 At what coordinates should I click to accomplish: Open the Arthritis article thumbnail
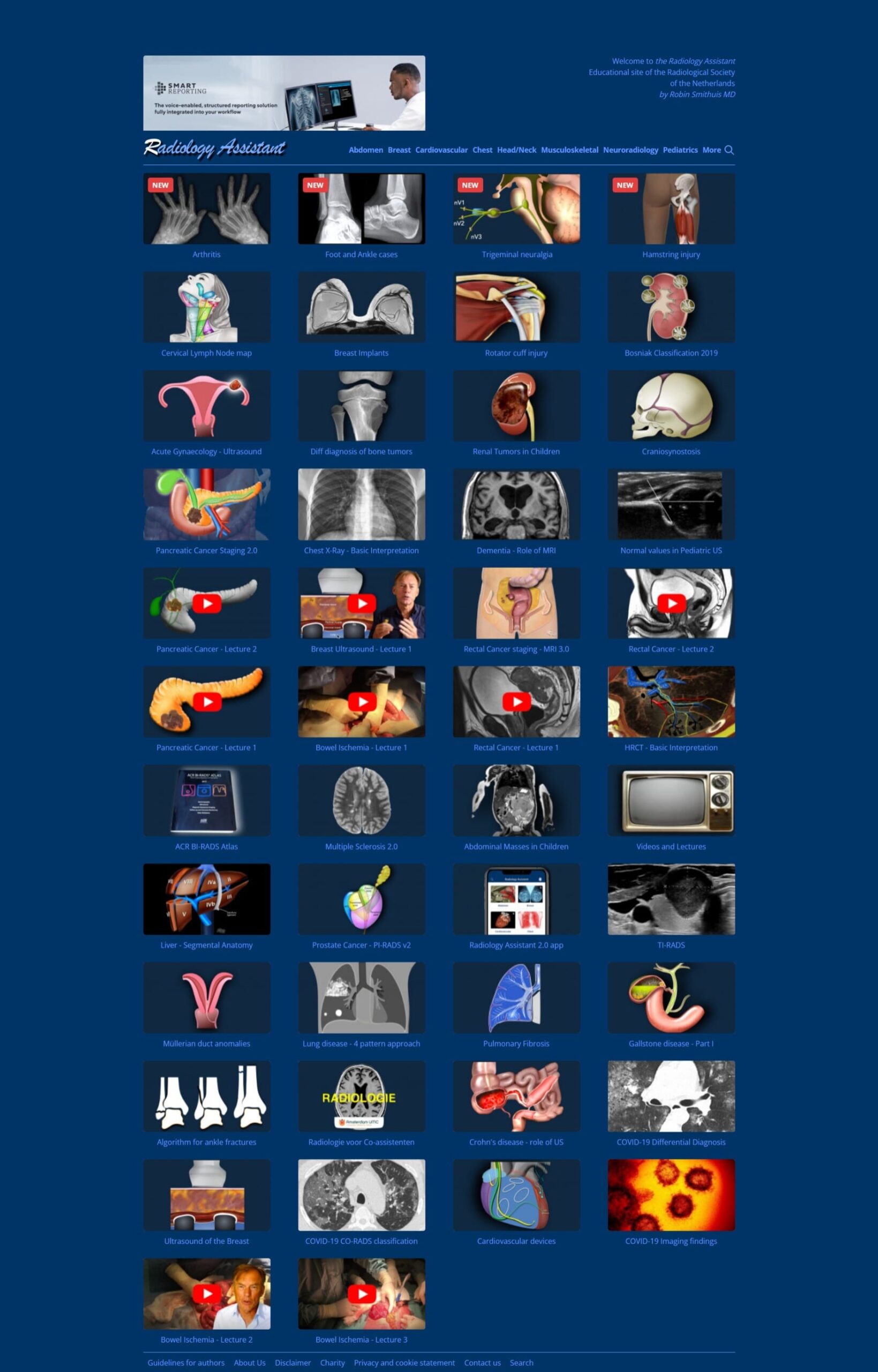[x=207, y=208]
